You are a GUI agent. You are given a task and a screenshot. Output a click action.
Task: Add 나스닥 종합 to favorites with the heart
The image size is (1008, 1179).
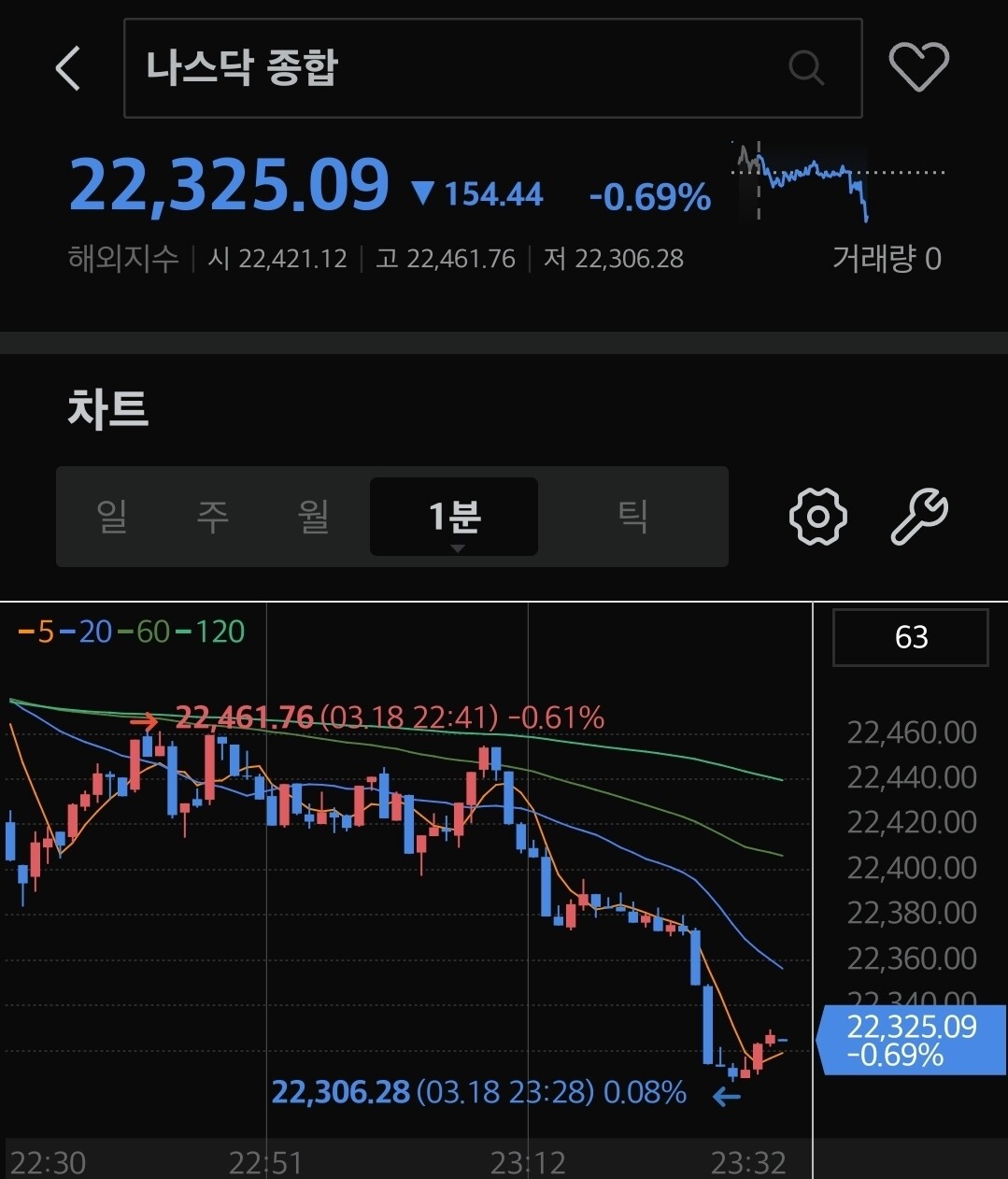point(918,68)
